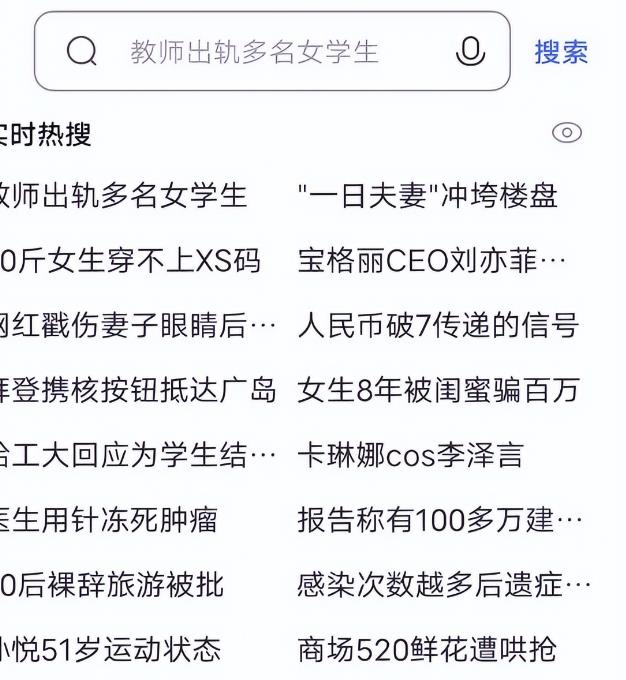Open hot search 商场520鲜花遭哄抢

(427, 650)
